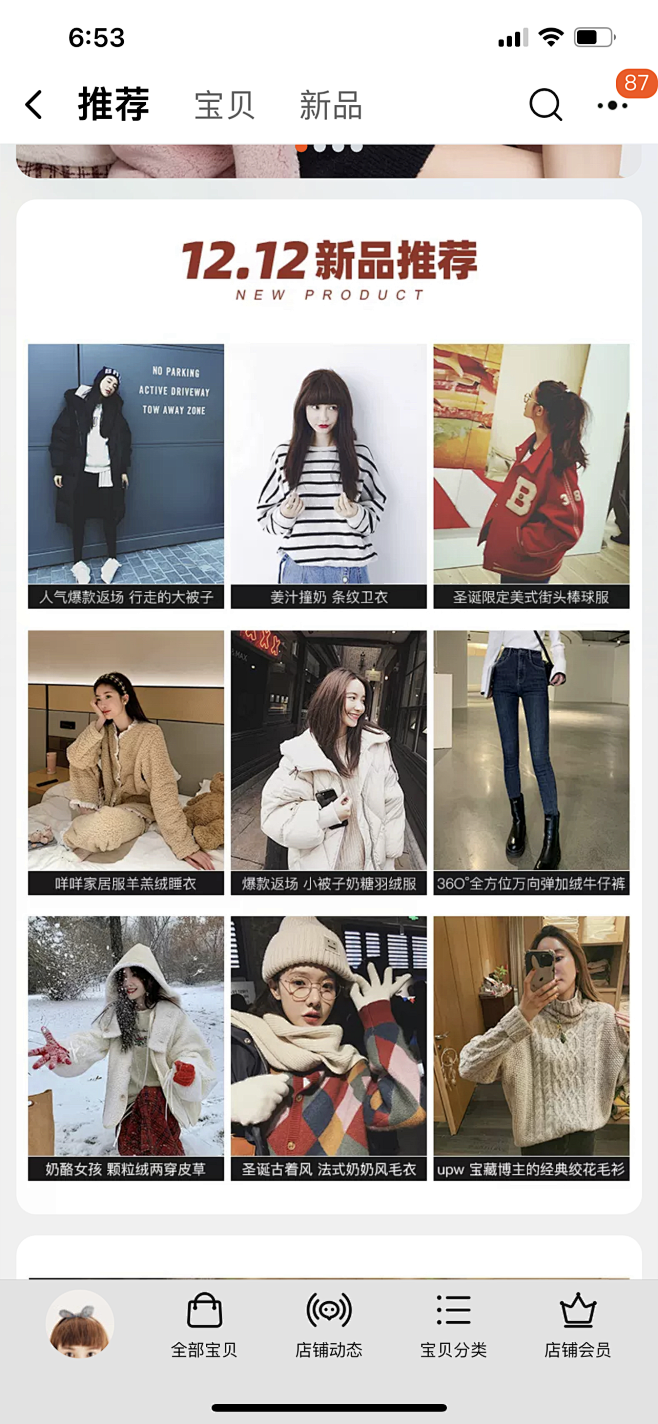Open the 行走的大被子 long coat product
The height and width of the screenshot is (1424, 658).
pyautogui.click(x=126, y=475)
